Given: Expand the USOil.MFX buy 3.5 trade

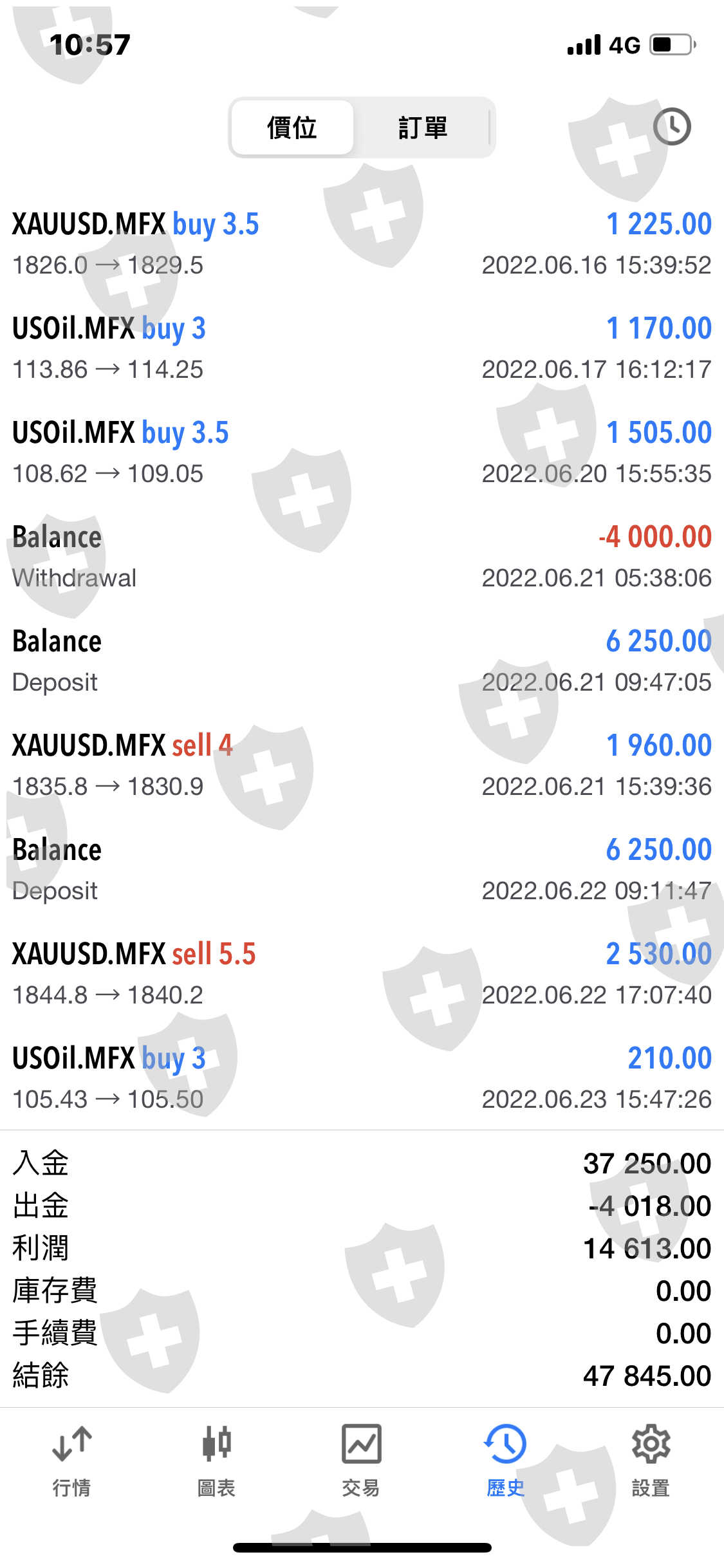Looking at the screenshot, I should click(362, 452).
